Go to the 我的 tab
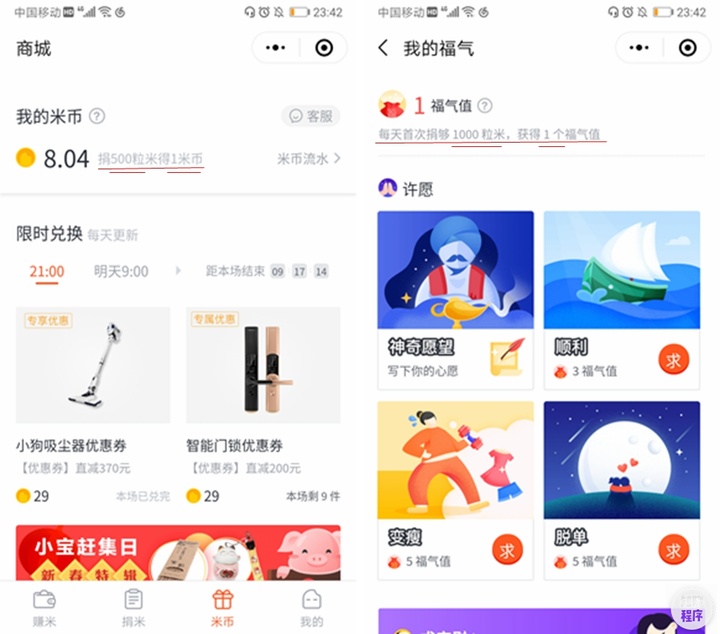 [312, 606]
